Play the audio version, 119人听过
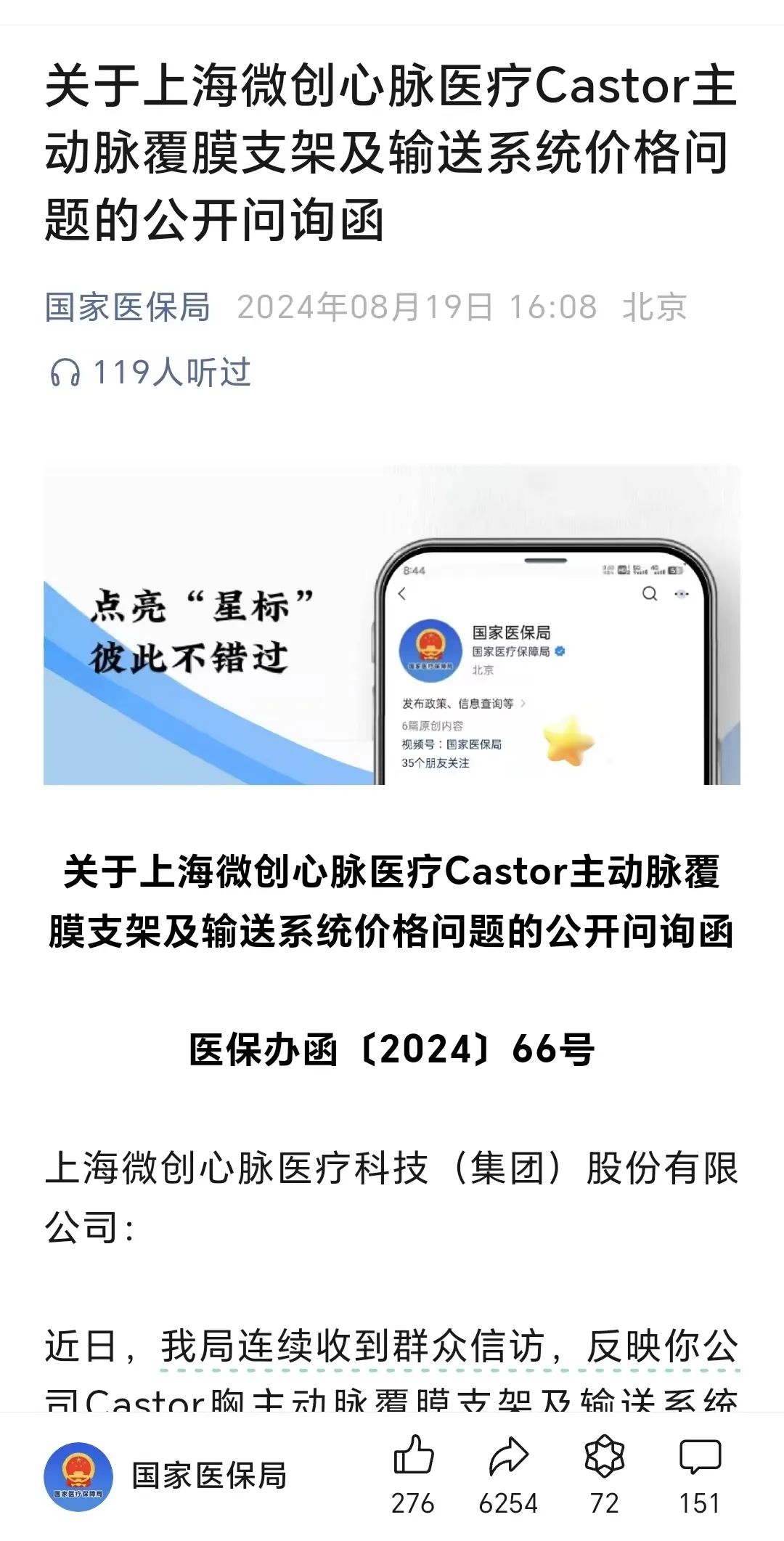The image size is (784, 1541). 150,373
